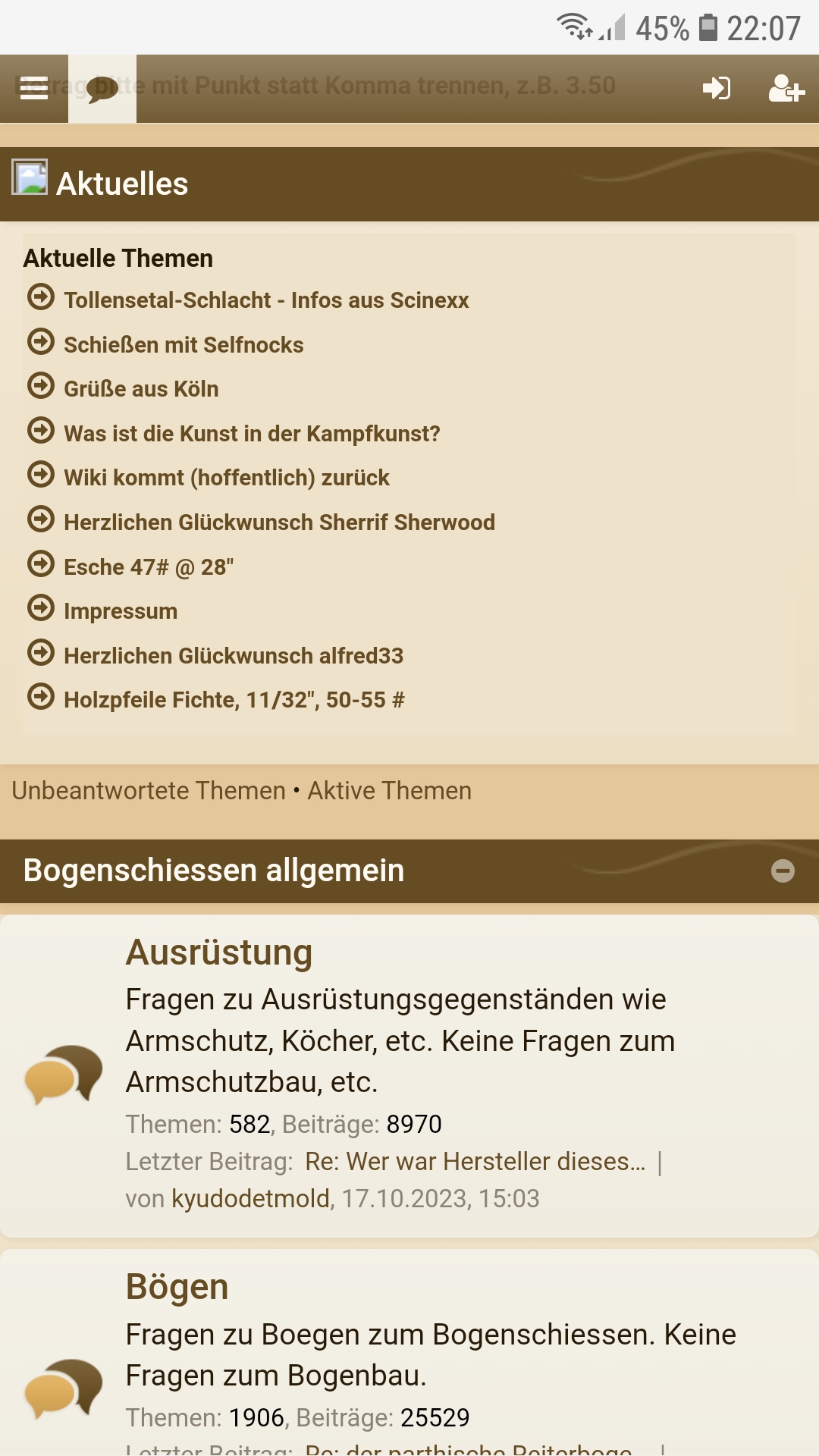
Task: Open the Ausrüstung forum
Action: point(219,952)
